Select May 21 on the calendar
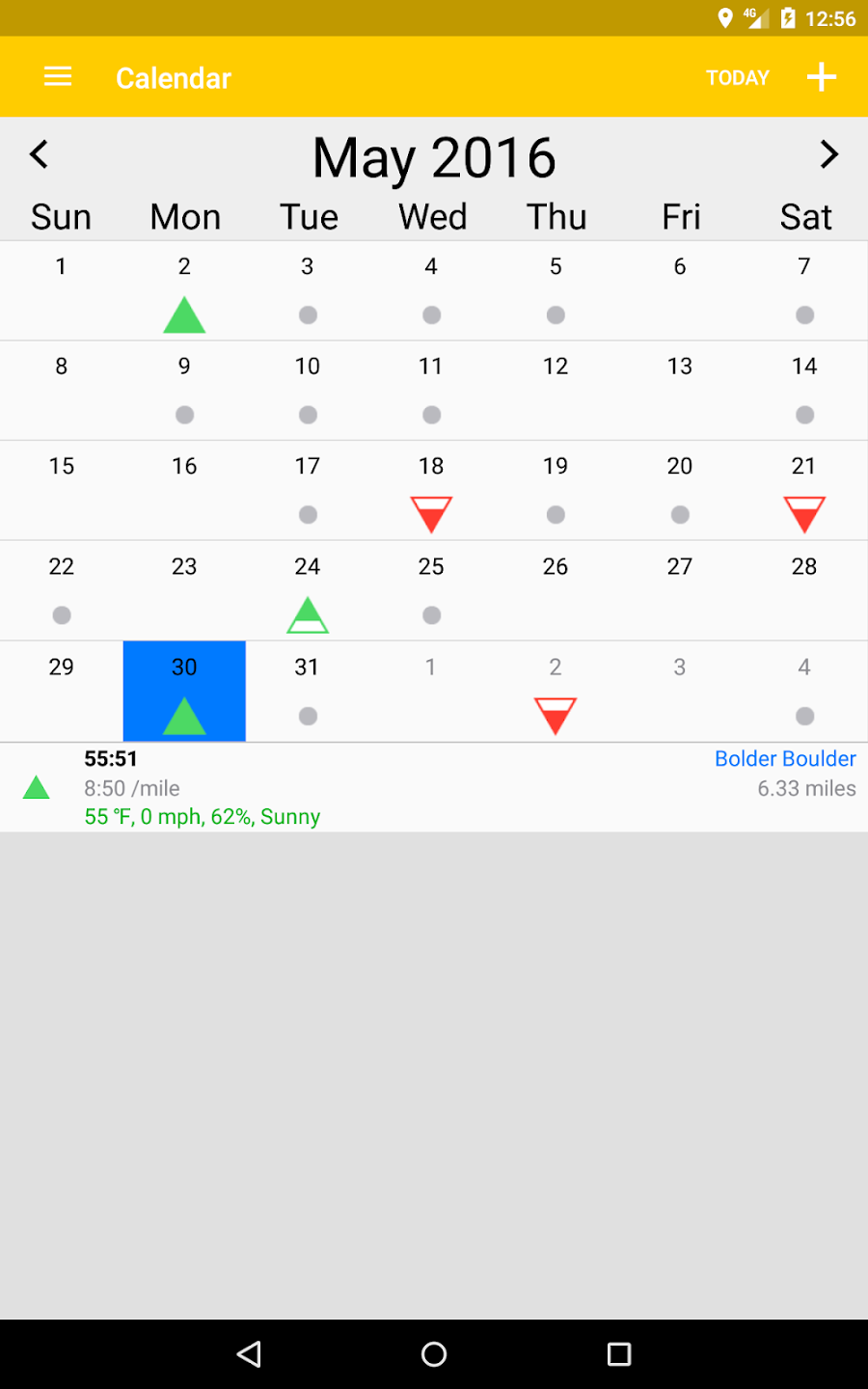 tap(804, 491)
